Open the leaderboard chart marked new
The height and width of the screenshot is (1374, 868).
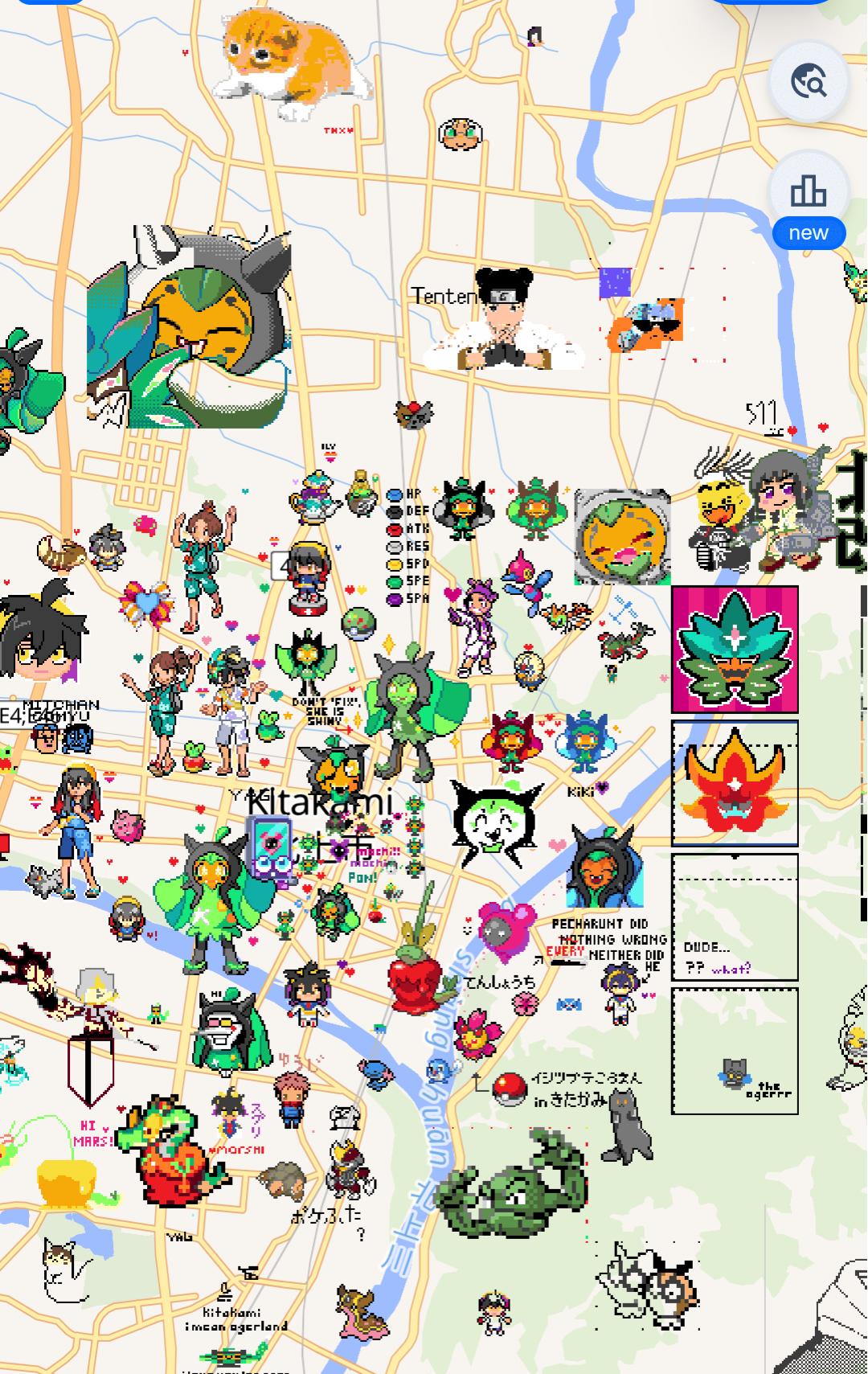coord(809,193)
